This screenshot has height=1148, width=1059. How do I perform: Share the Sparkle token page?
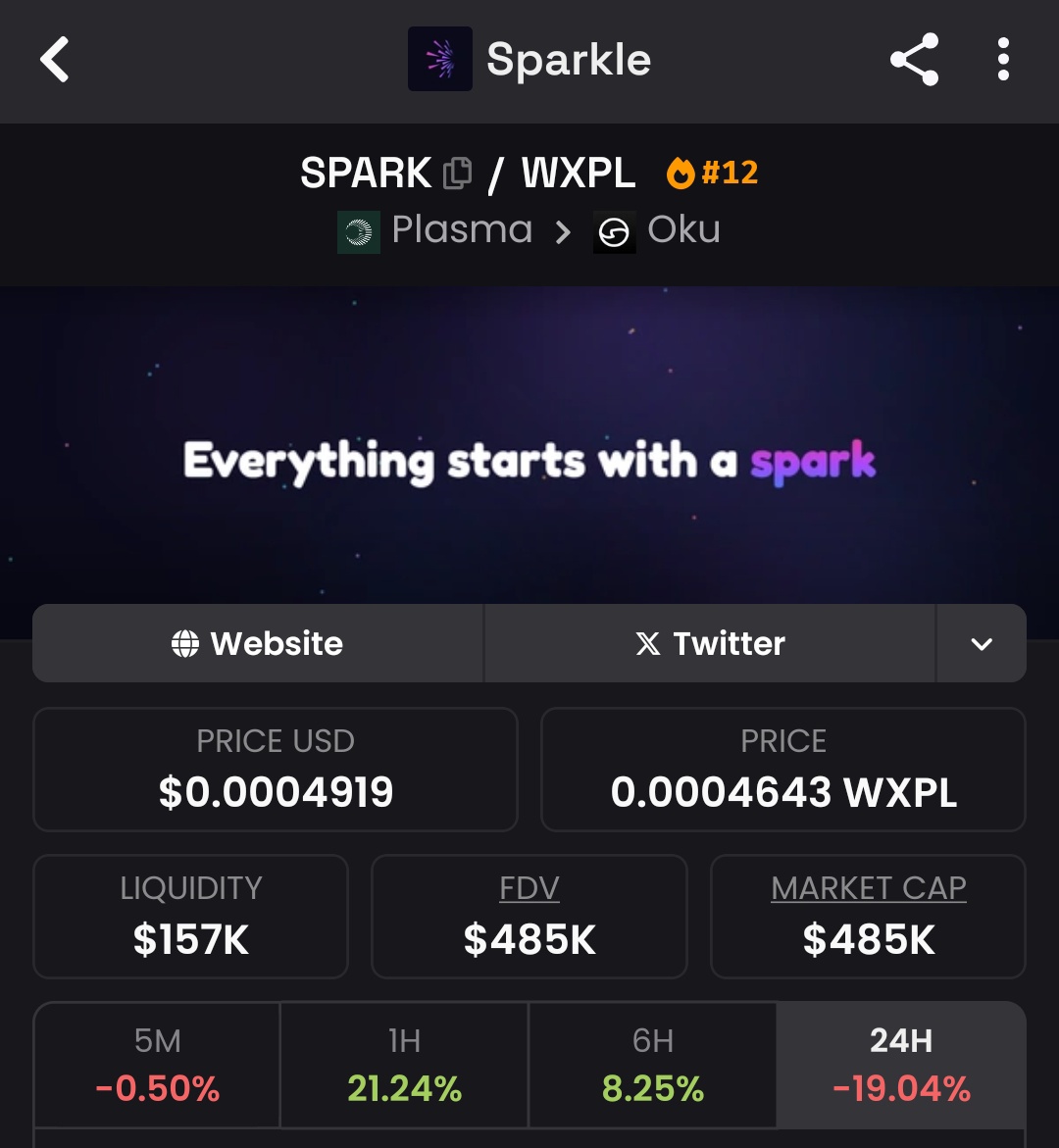click(914, 60)
